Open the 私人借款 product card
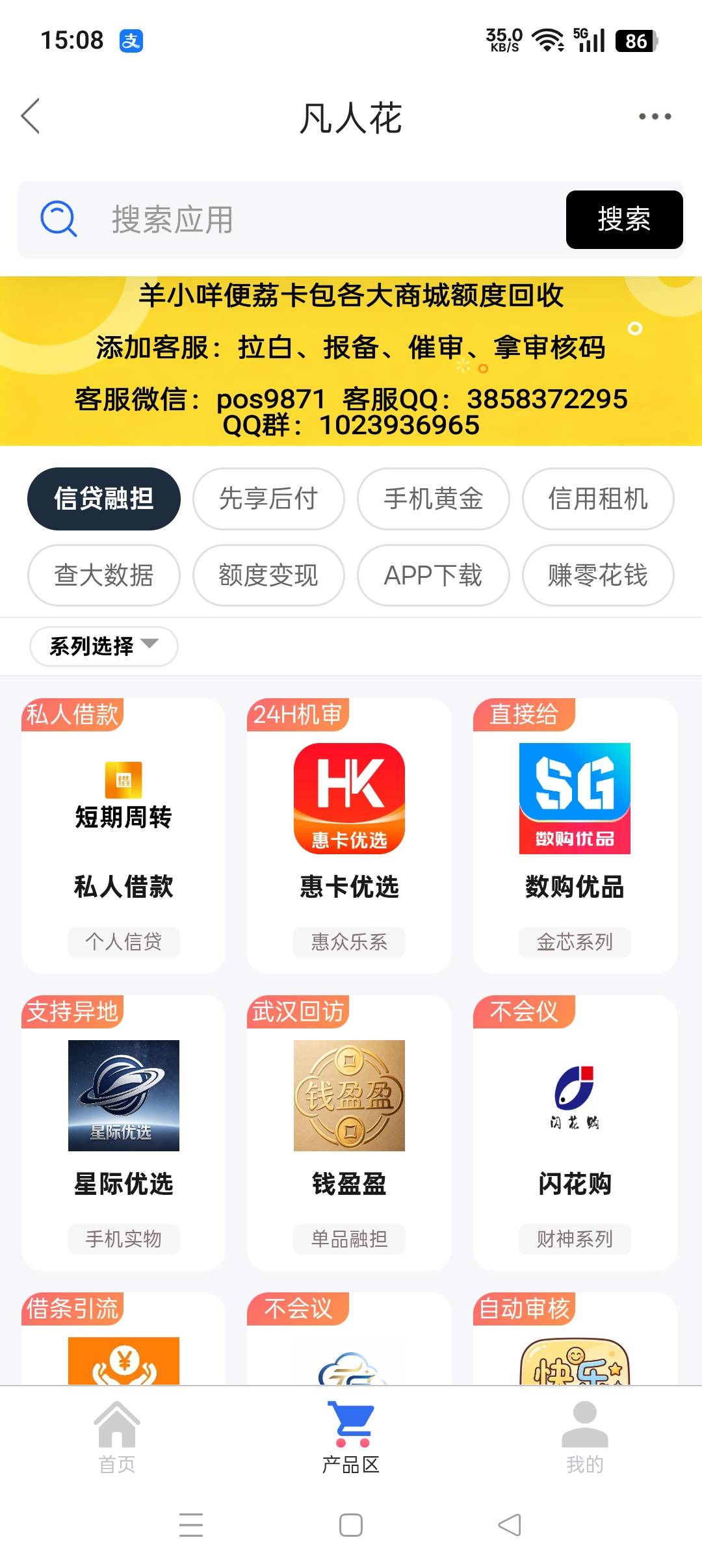 click(x=123, y=836)
